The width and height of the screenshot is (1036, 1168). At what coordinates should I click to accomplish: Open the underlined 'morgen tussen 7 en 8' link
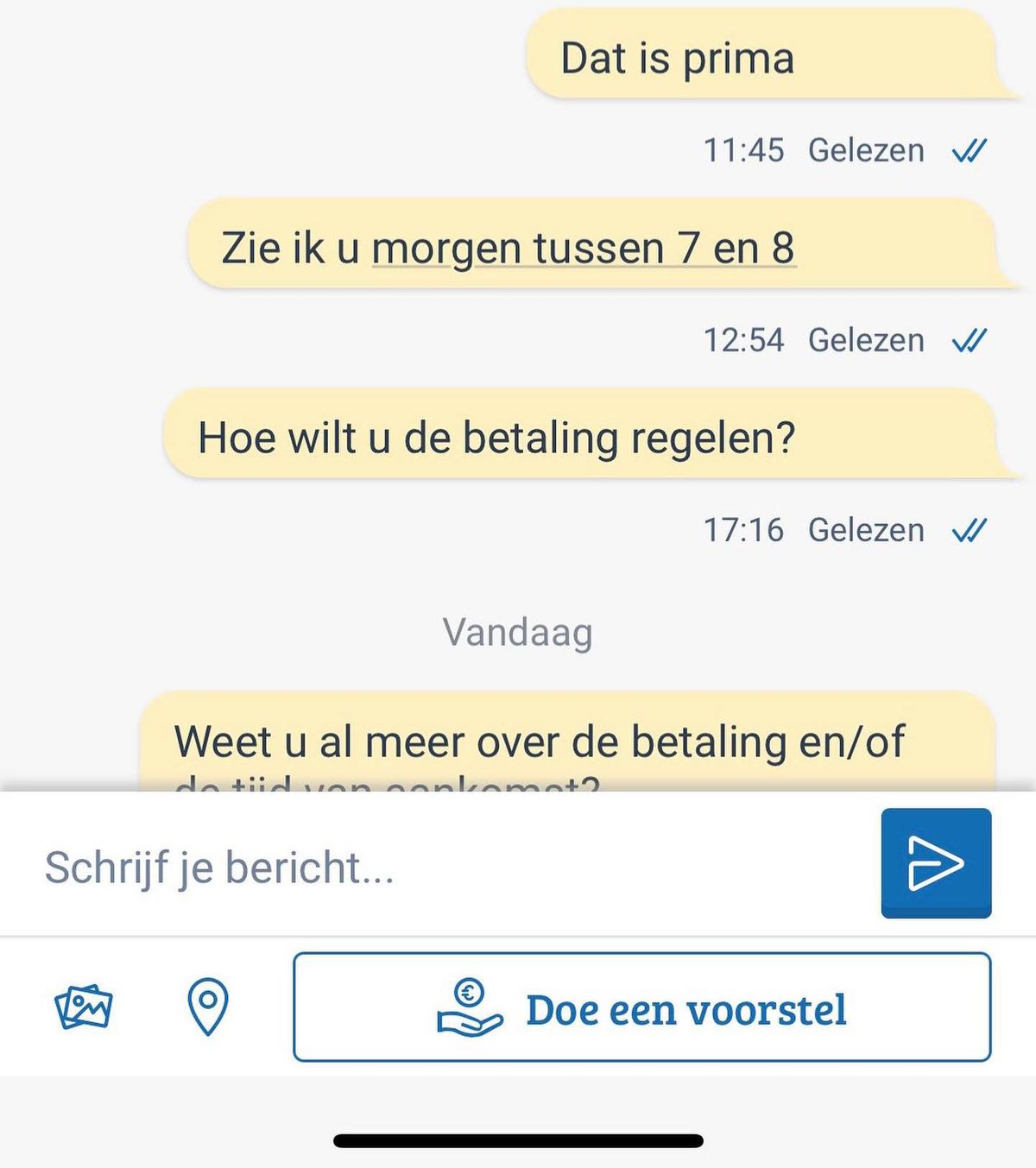click(x=583, y=249)
